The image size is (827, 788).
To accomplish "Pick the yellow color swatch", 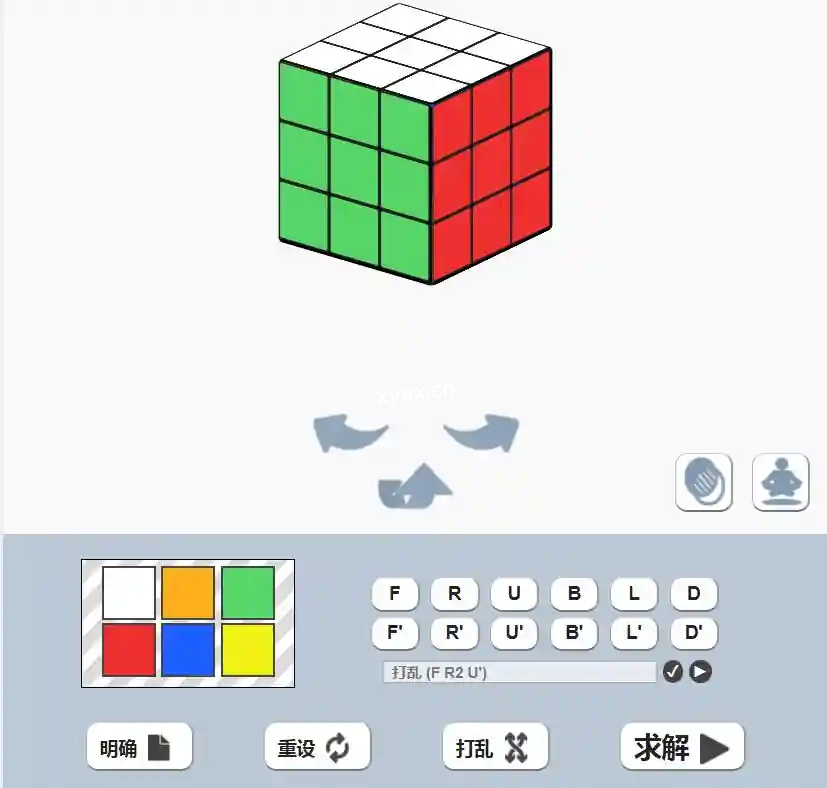I will [247, 650].
